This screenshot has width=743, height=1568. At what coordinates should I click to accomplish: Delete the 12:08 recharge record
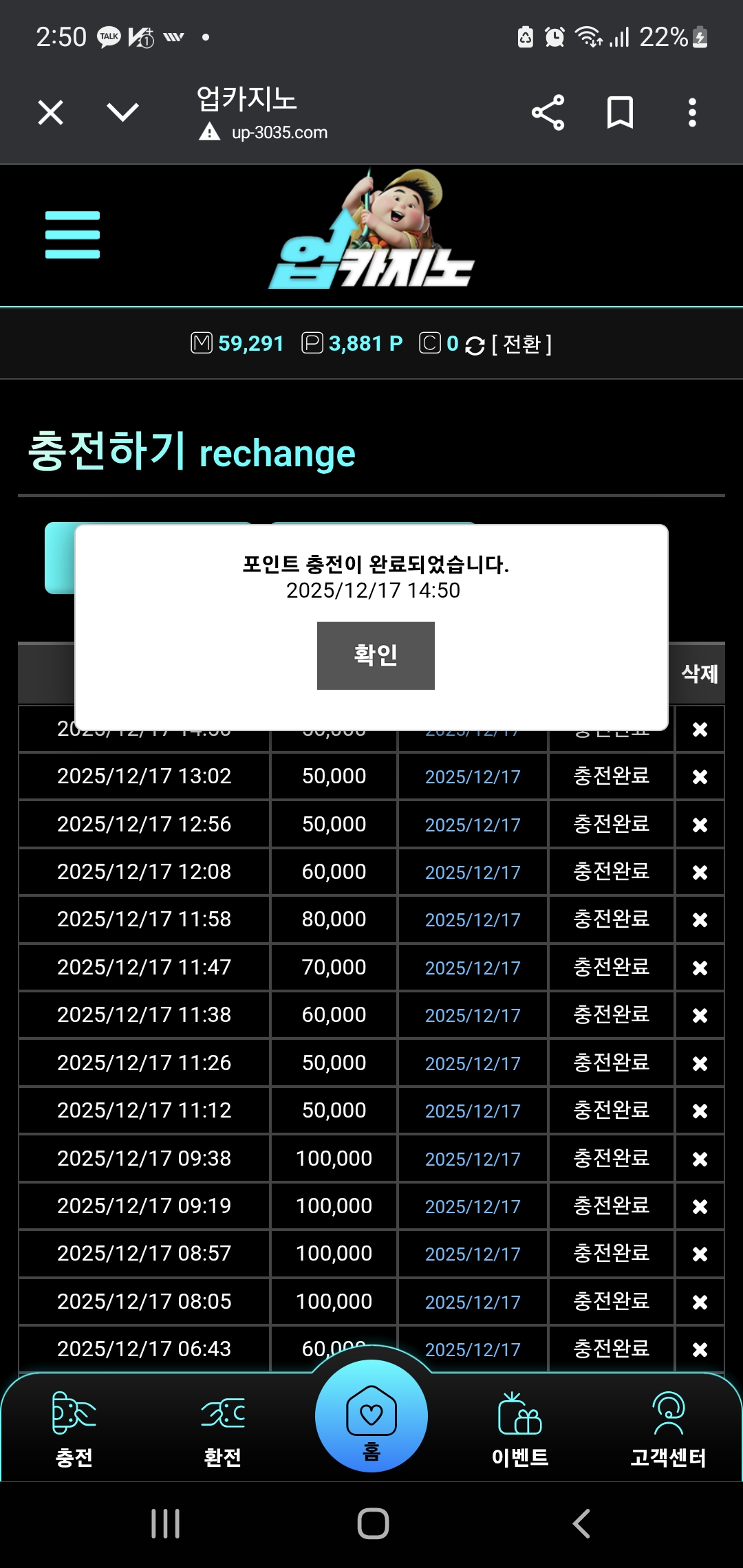(700, 873)
